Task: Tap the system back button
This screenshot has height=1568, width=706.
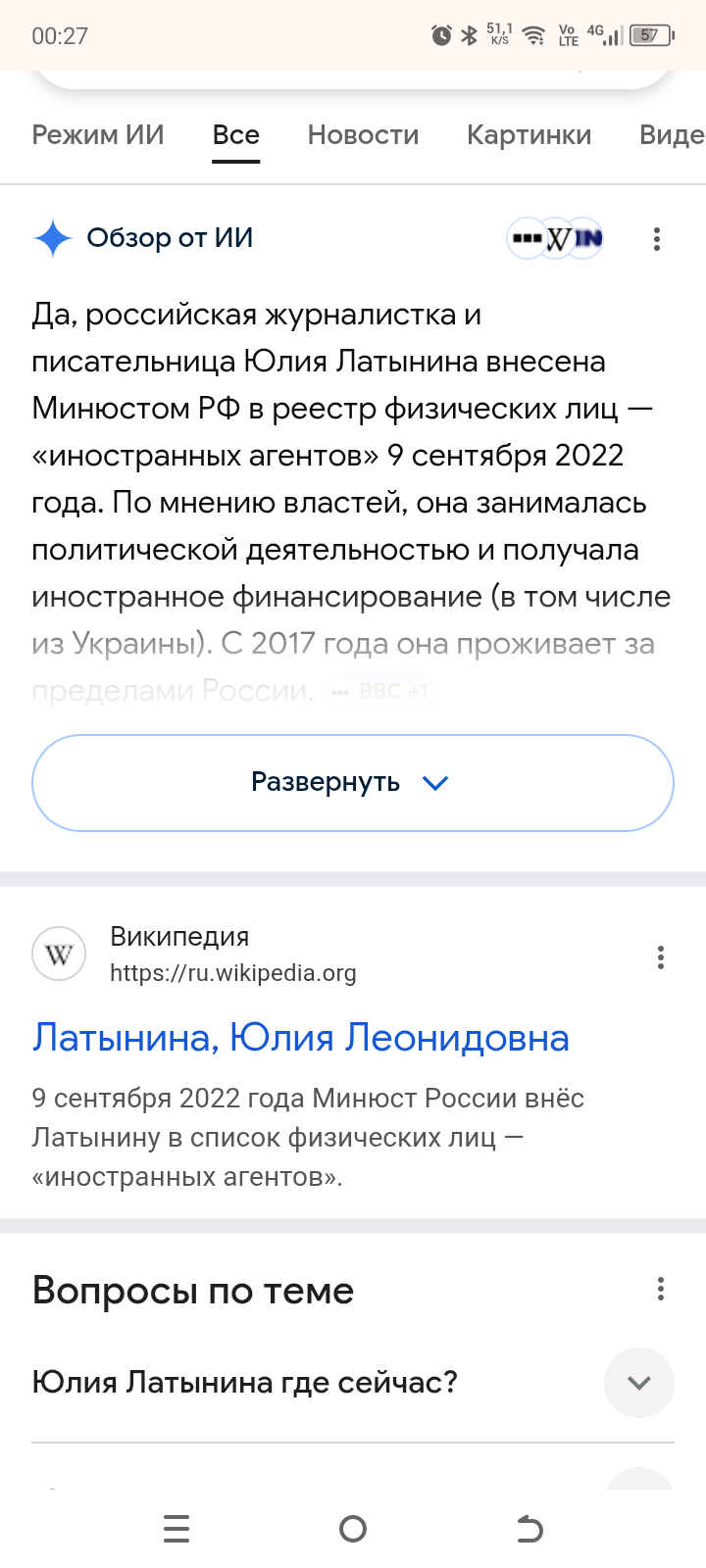Action: tap(529, 1529)
